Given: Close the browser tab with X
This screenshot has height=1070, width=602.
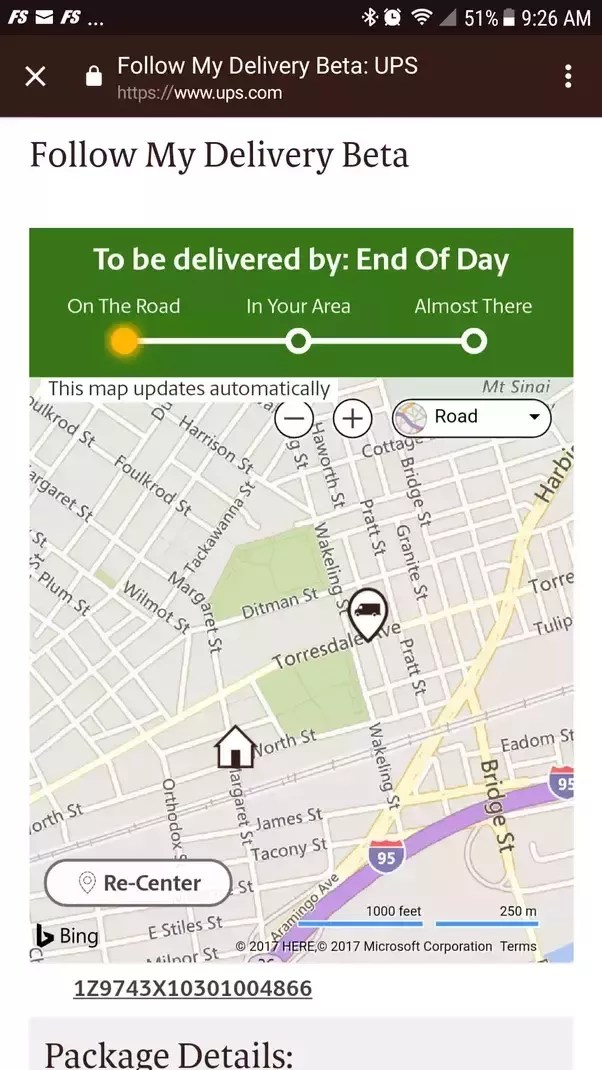Looking at the screenshot, I should click(35, 77).
